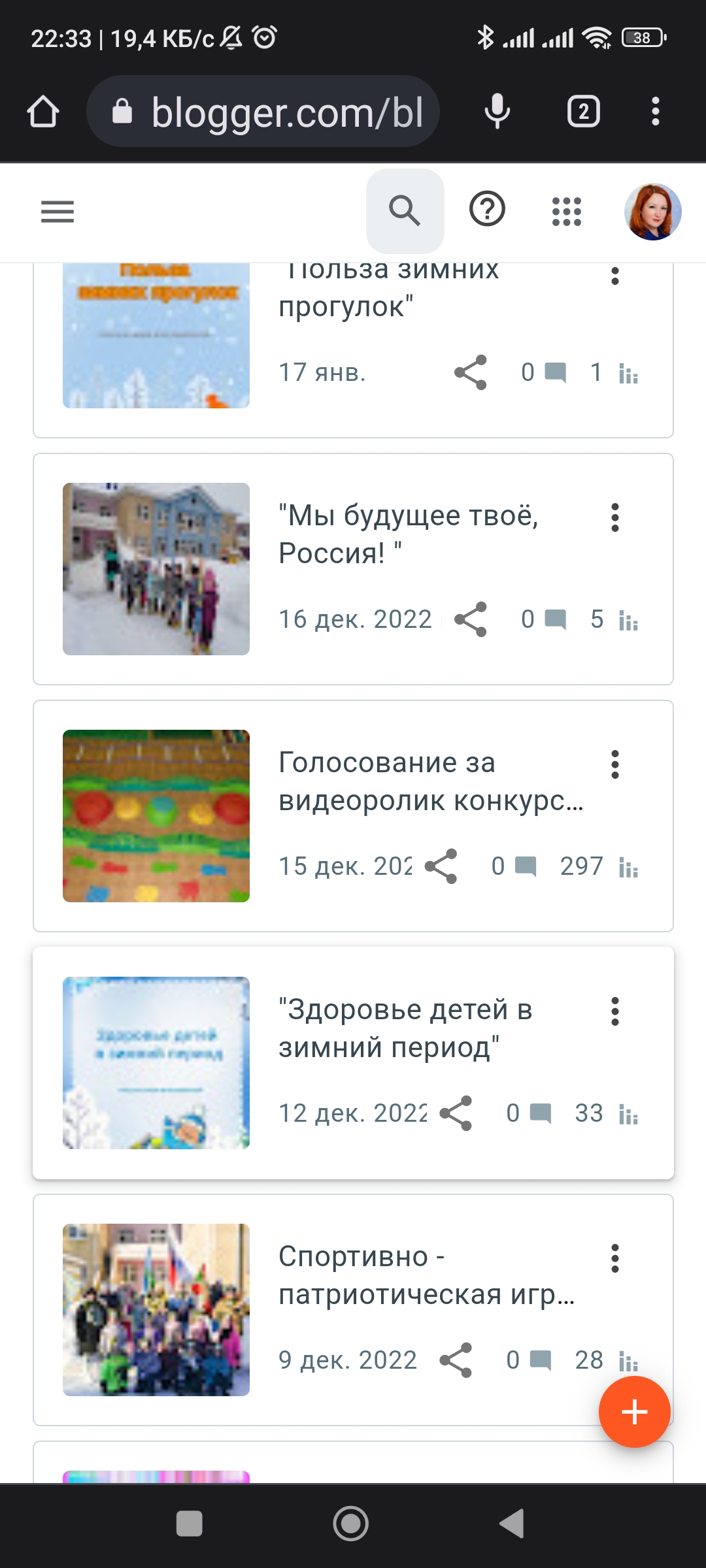
Task: Share the "Спортивно - патриотическая" post
Action: coord(456,1360)
